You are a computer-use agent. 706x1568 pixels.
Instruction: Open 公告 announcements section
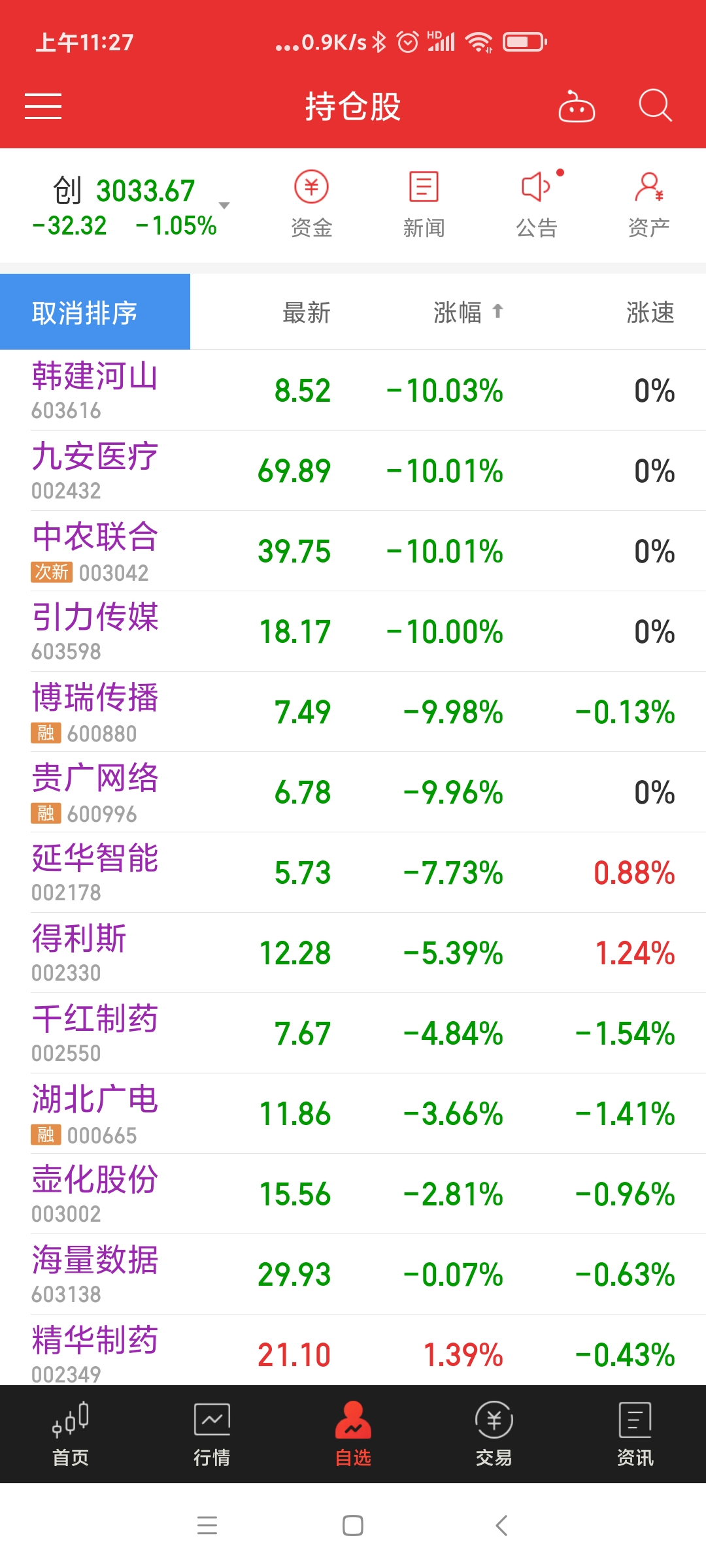(x=537, y=204)
